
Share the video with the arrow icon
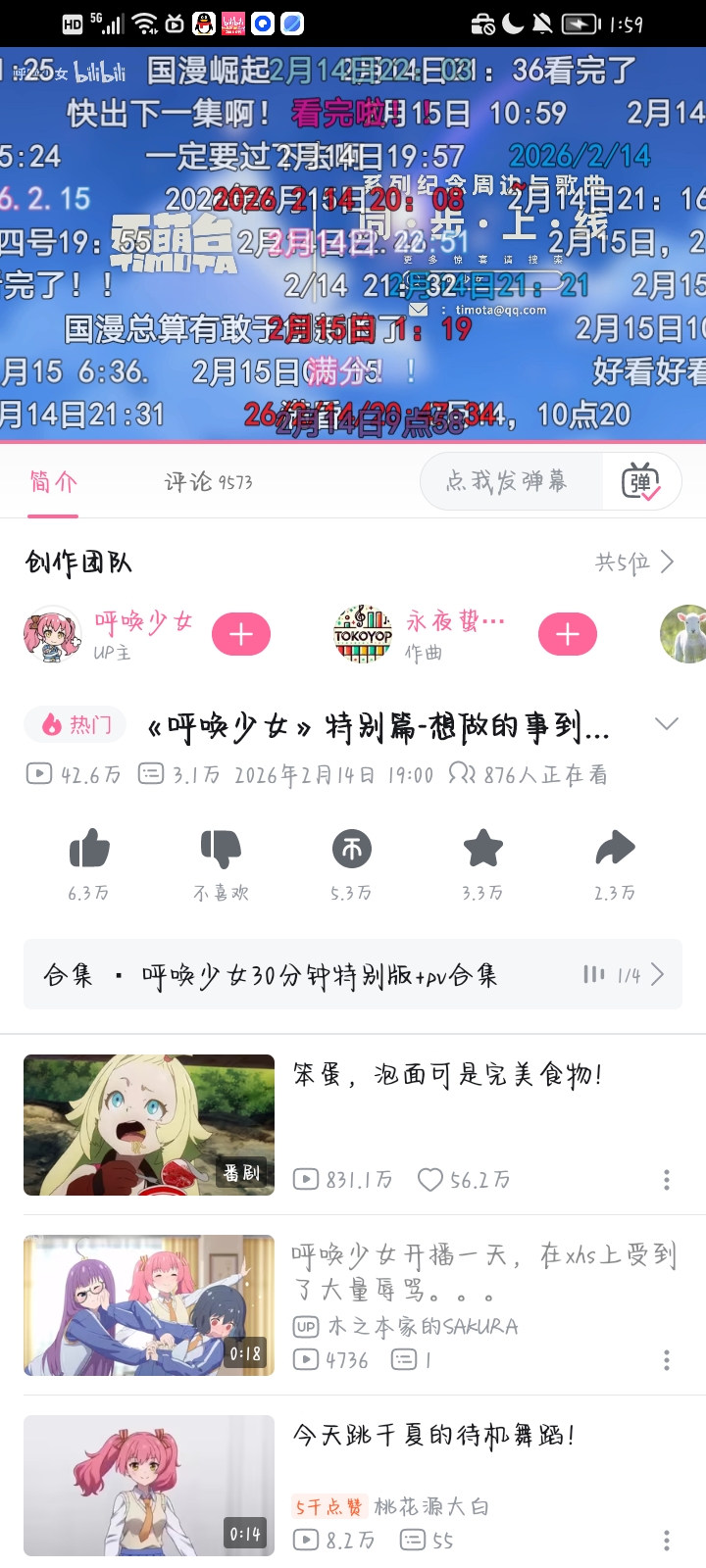coord(614,851)
